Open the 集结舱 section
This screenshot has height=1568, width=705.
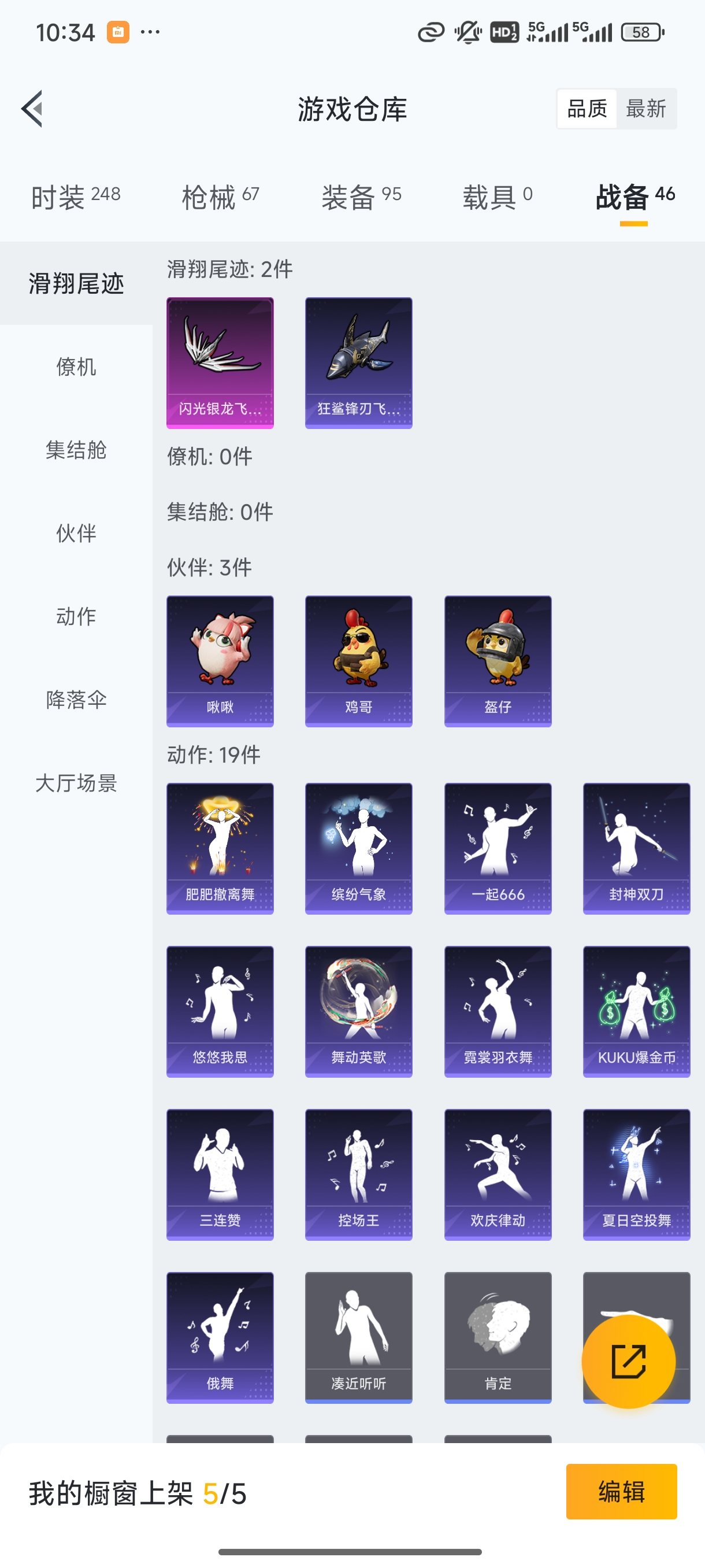click(x=76, y=450)
